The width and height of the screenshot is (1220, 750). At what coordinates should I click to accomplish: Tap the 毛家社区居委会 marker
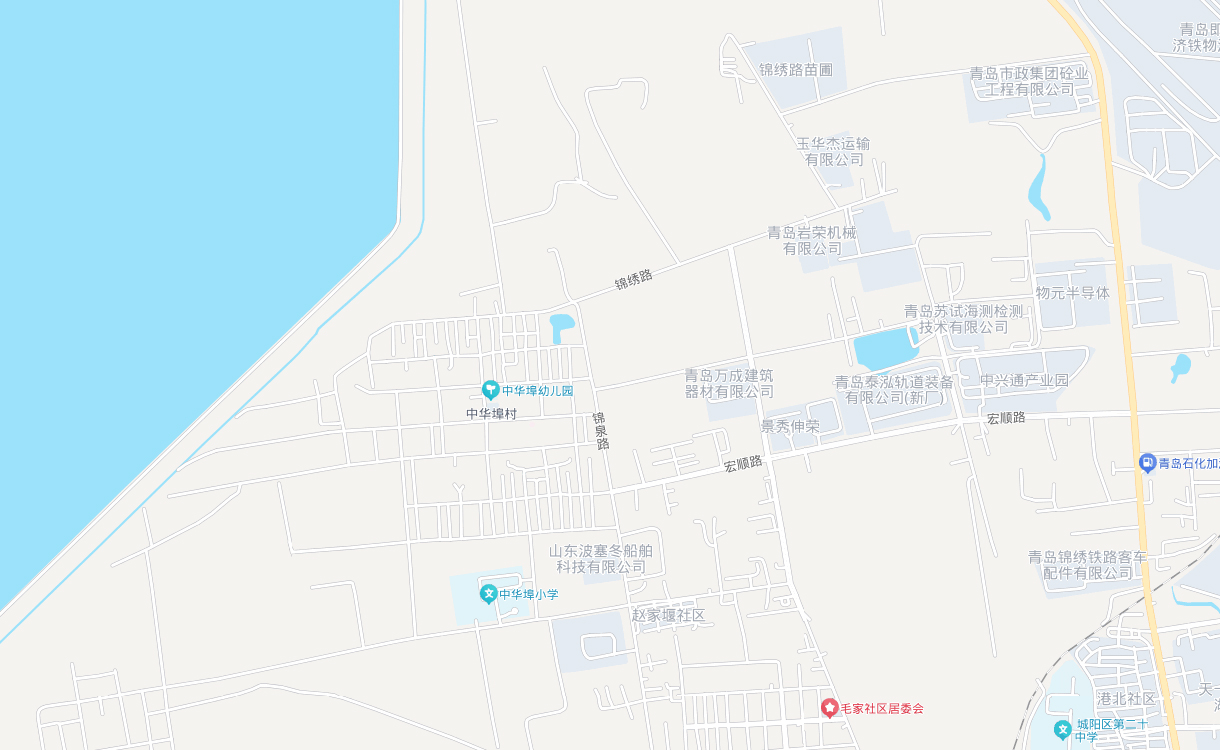coord(829,708)
